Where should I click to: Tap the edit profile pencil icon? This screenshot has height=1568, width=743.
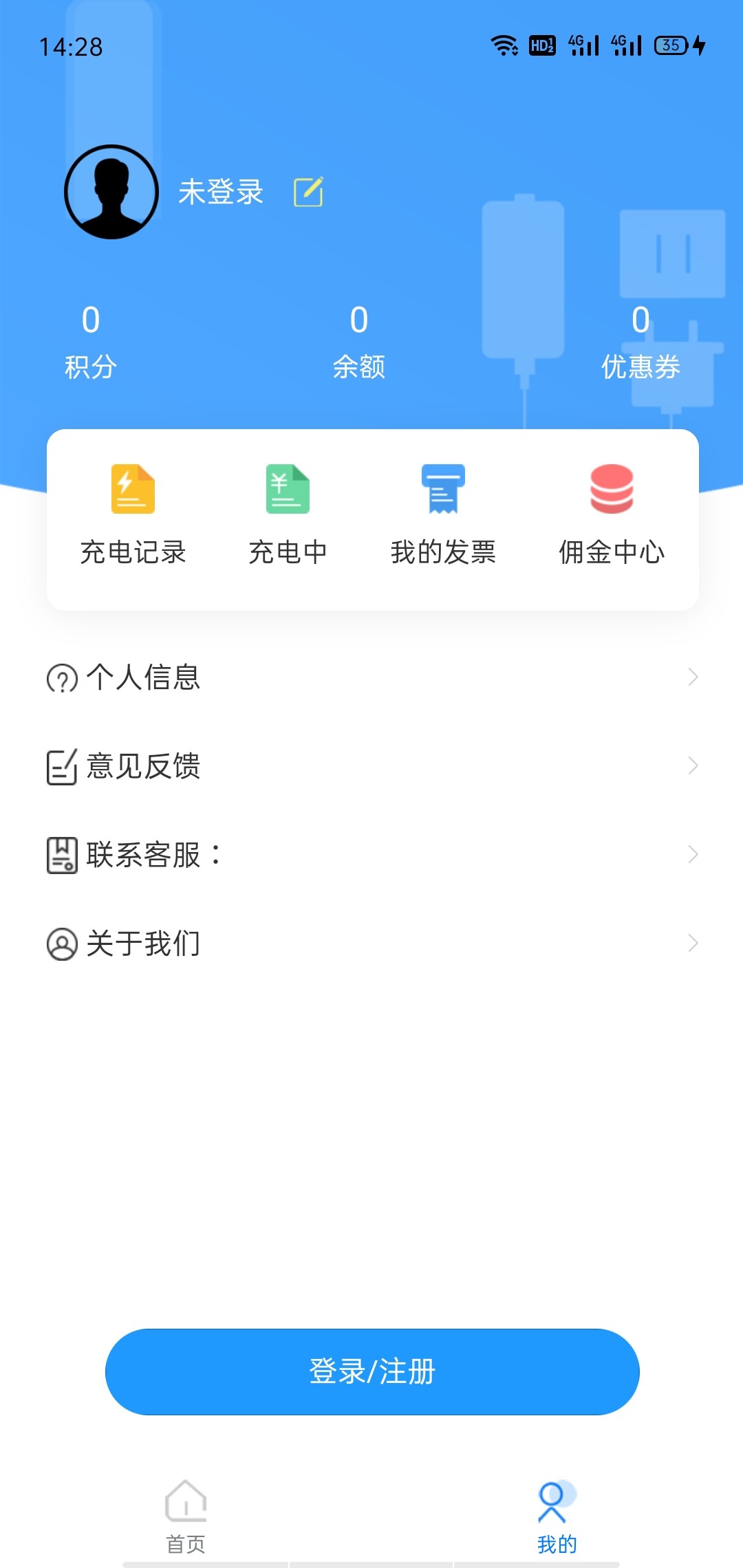pyautogui.click(x=308, y=192)
